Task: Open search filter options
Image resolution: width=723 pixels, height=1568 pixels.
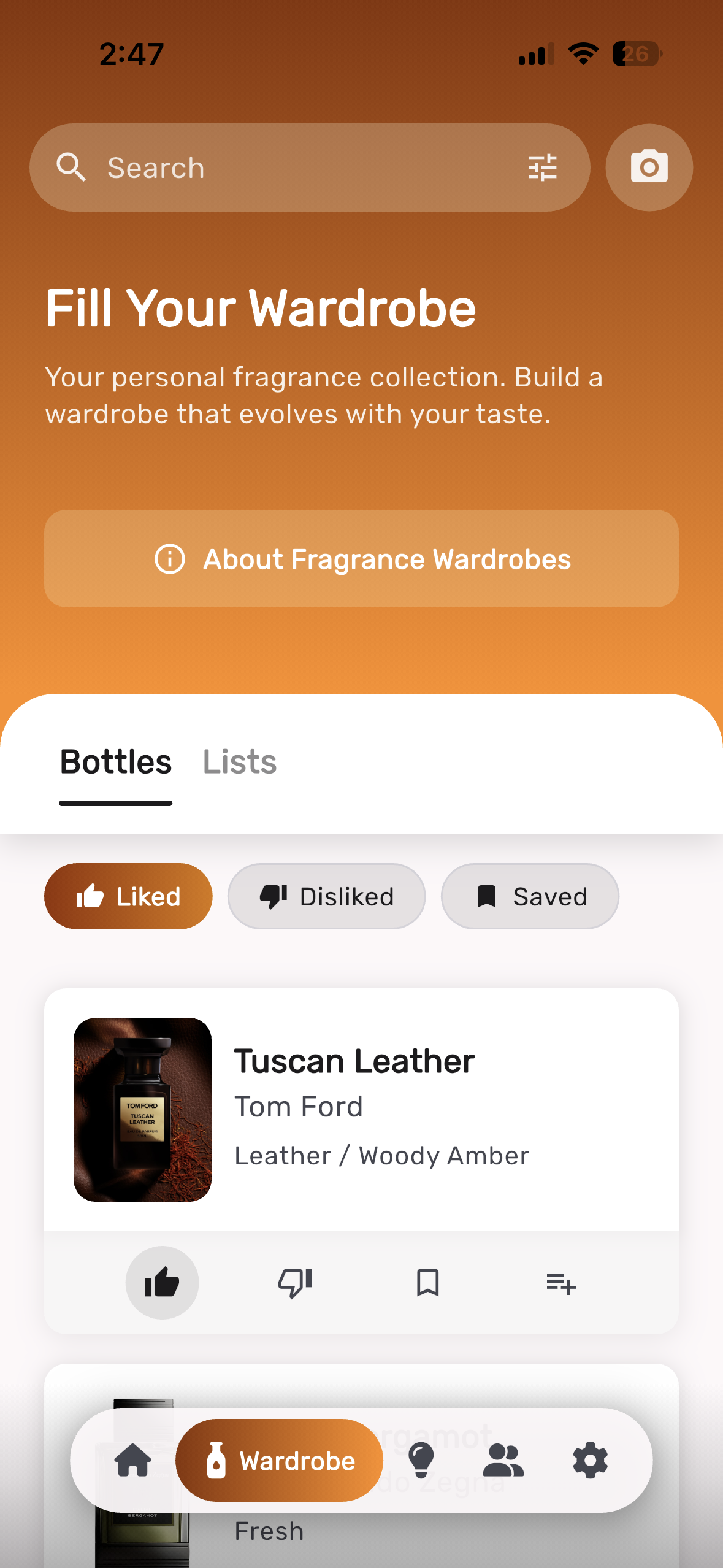Action: coord(542,167)
